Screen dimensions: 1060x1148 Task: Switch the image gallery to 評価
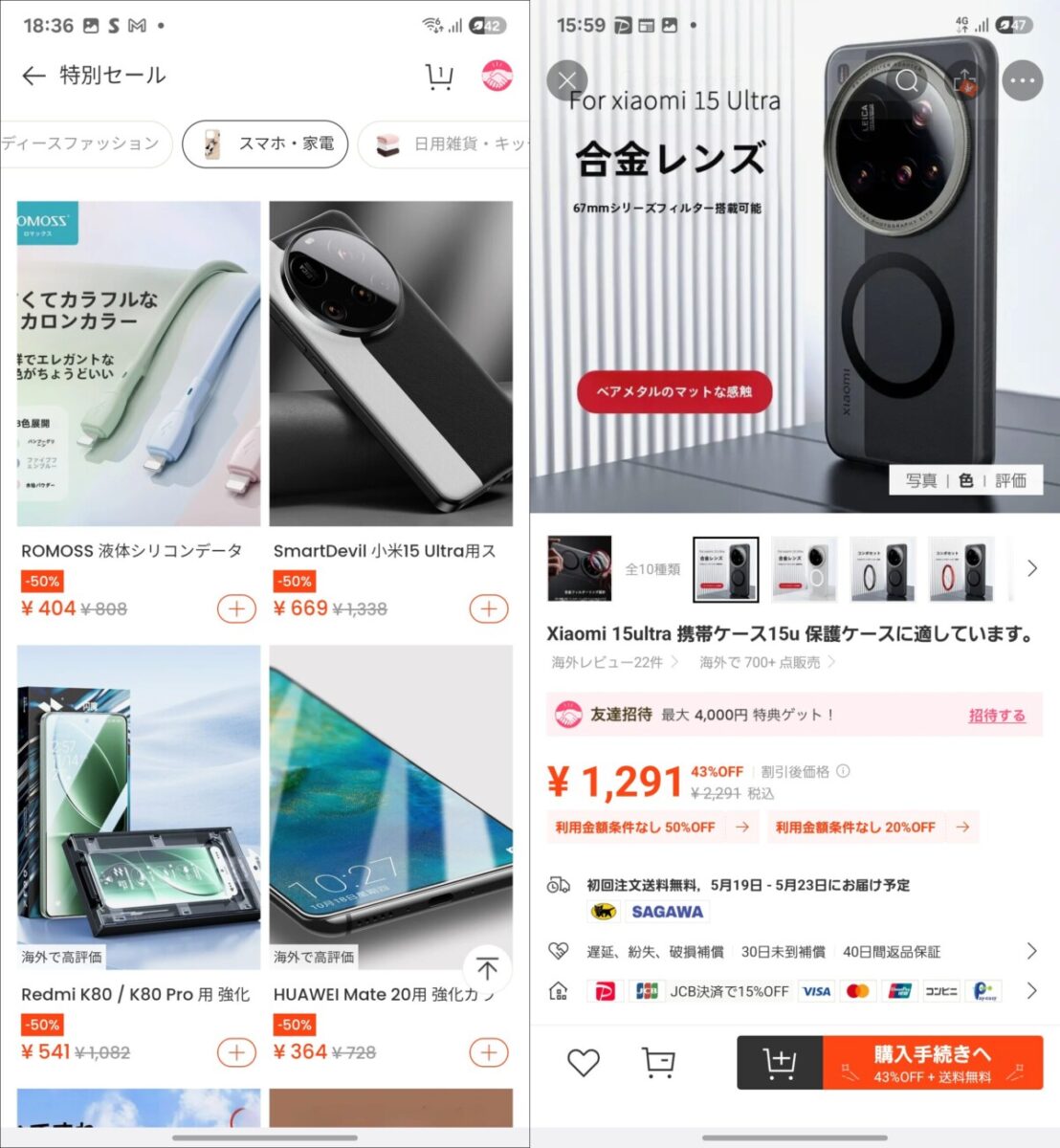pyautogui.click(x=1010, y=480)
